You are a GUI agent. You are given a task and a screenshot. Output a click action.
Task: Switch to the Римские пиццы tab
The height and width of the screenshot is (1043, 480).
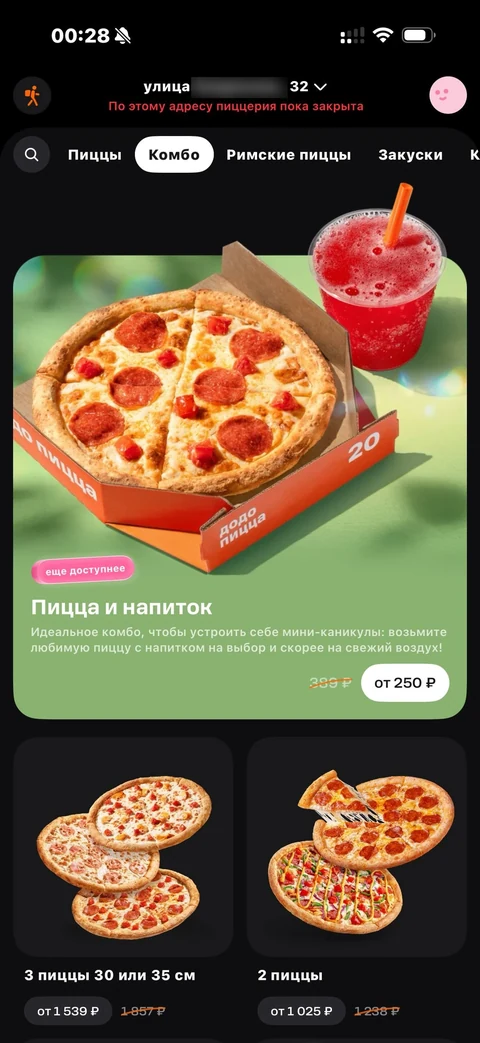coord(289,155)
